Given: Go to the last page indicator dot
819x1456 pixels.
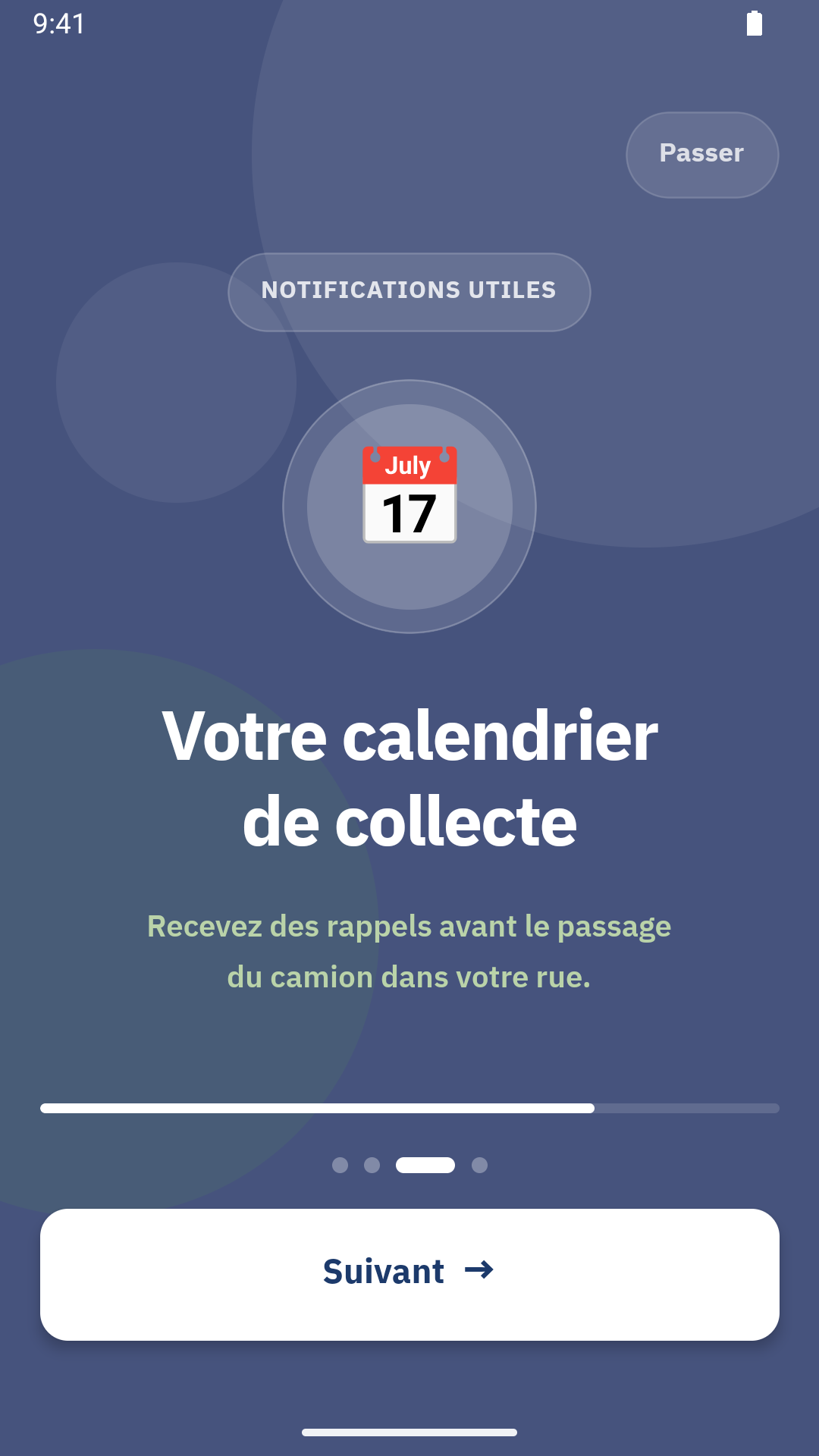Looking at the screenshot, I should [x=479, y=1165].
